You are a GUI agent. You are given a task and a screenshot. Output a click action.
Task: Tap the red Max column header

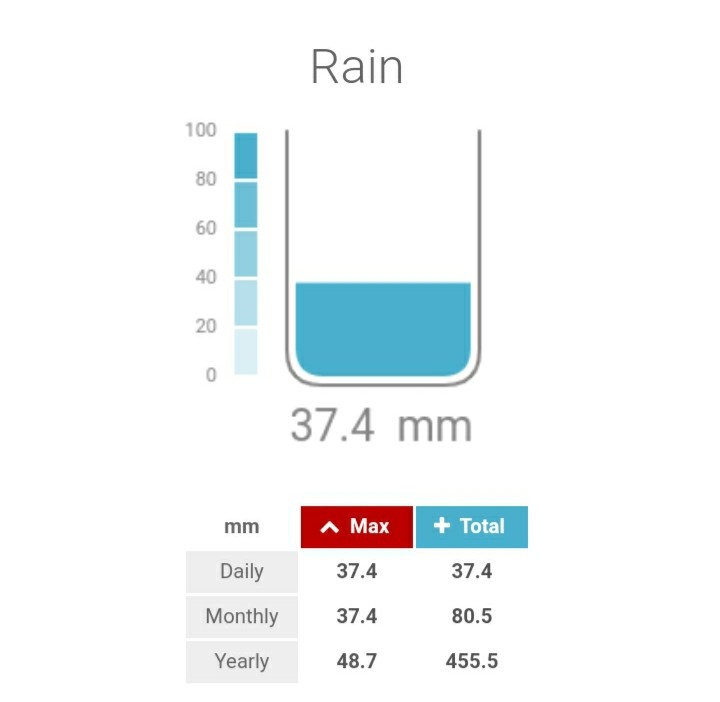pyautogui.click(x=357, y=527)
